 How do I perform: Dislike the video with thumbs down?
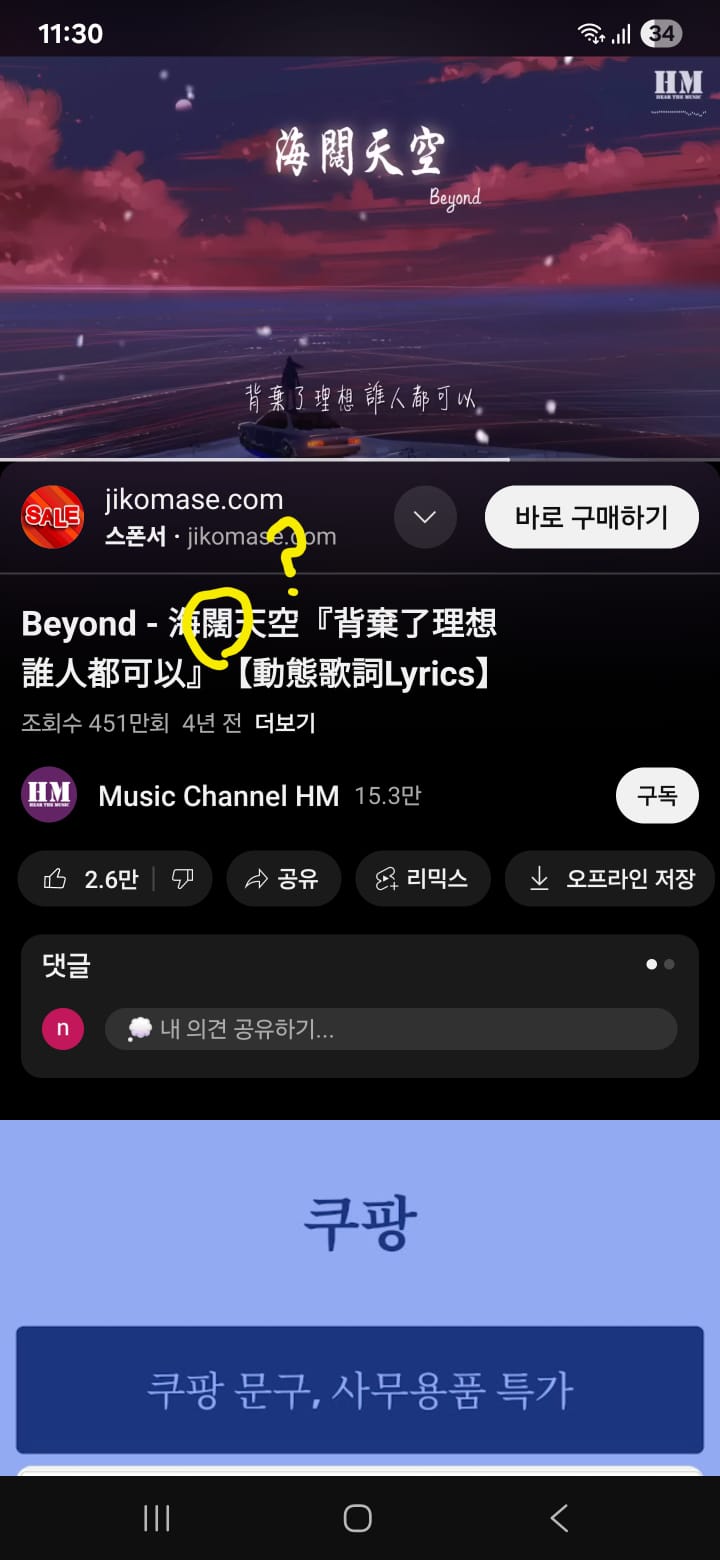(183, 879)
